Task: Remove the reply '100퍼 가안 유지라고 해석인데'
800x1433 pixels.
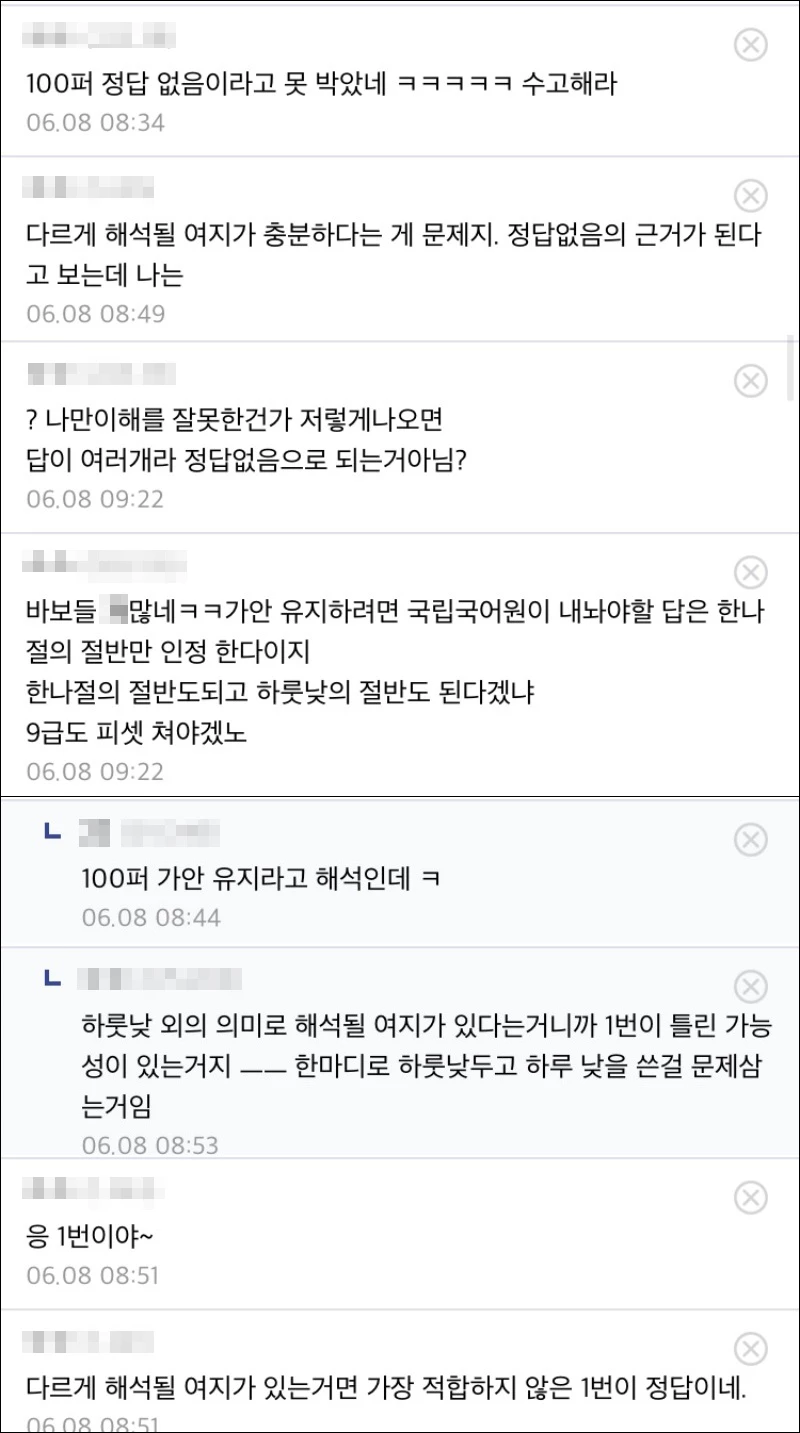Action: pos(751,840)
